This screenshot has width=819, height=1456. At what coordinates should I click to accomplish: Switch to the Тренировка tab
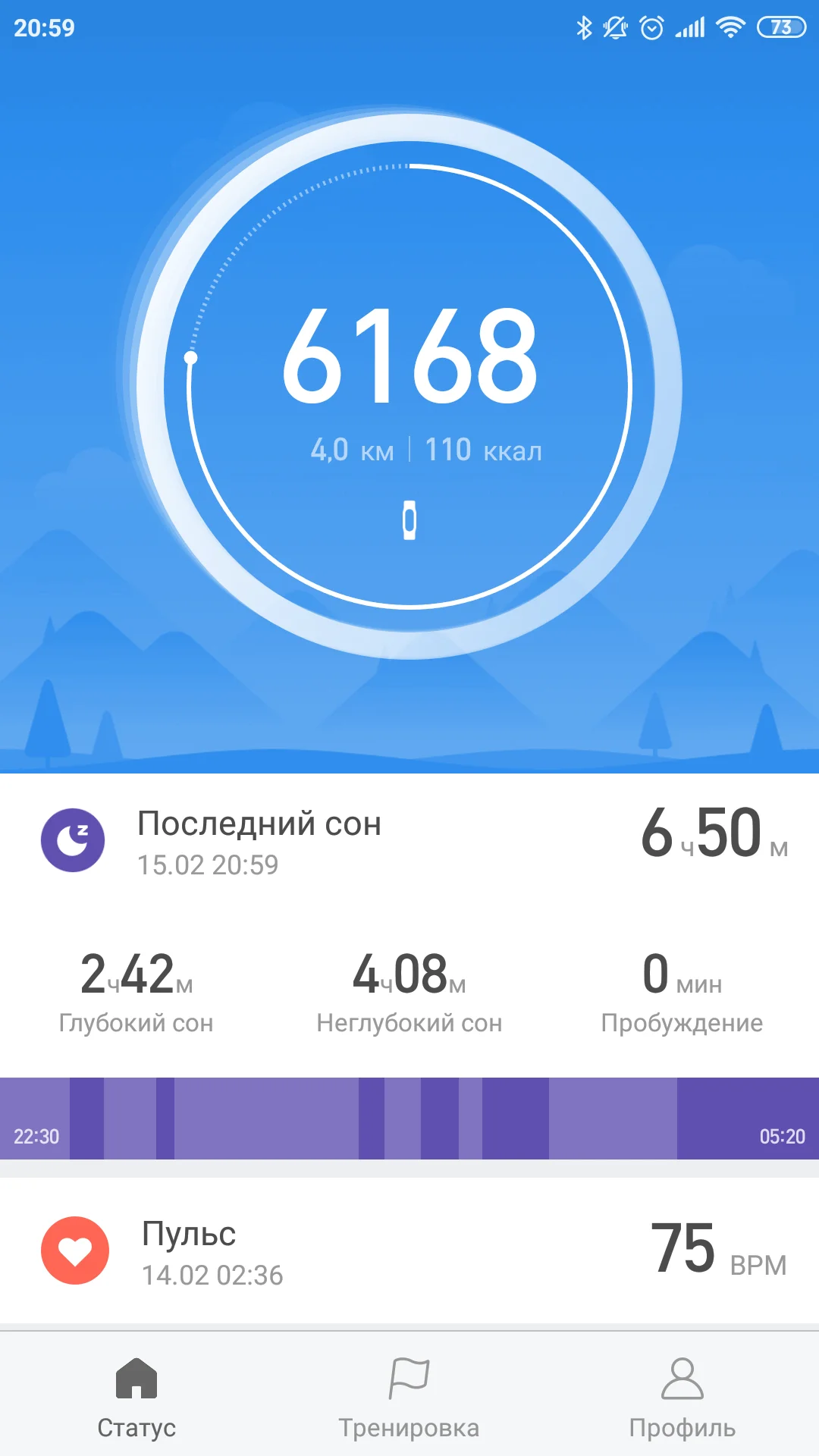(x=409, y=1399)
